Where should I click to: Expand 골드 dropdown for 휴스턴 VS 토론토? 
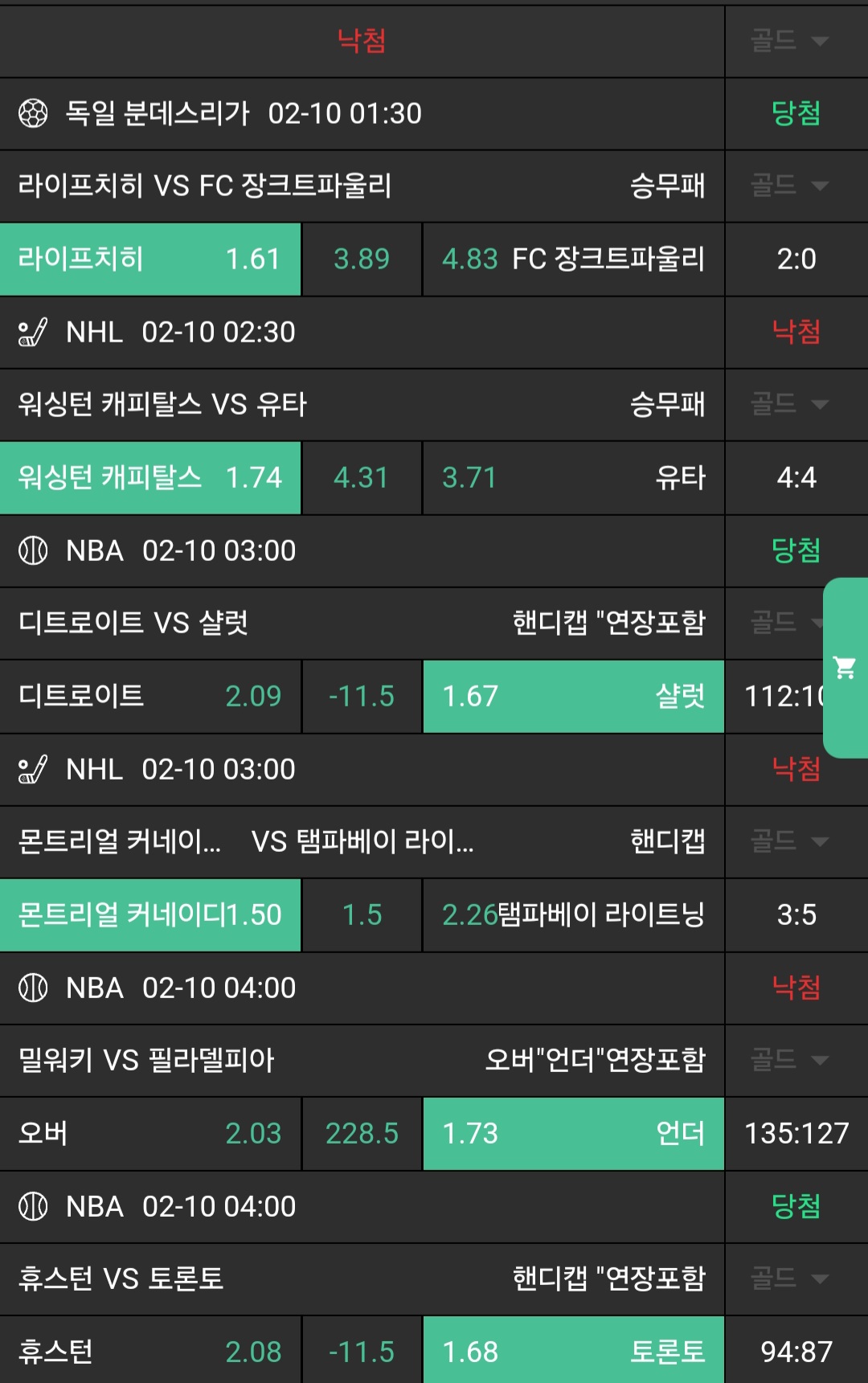789,1279
